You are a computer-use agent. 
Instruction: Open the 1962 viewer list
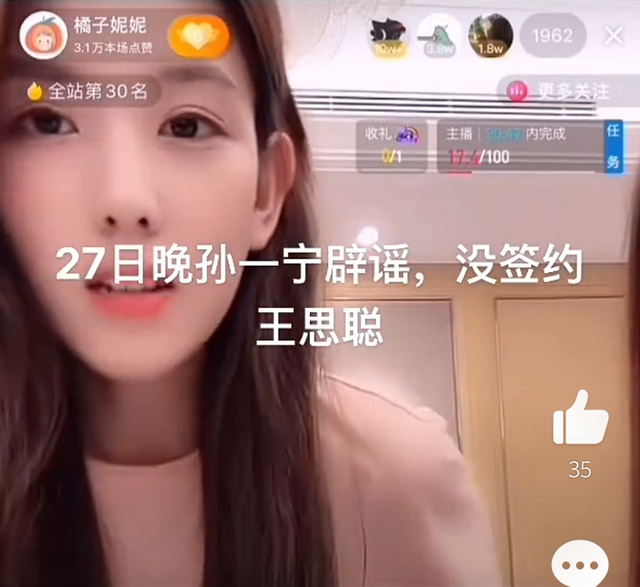pos(552,35)
